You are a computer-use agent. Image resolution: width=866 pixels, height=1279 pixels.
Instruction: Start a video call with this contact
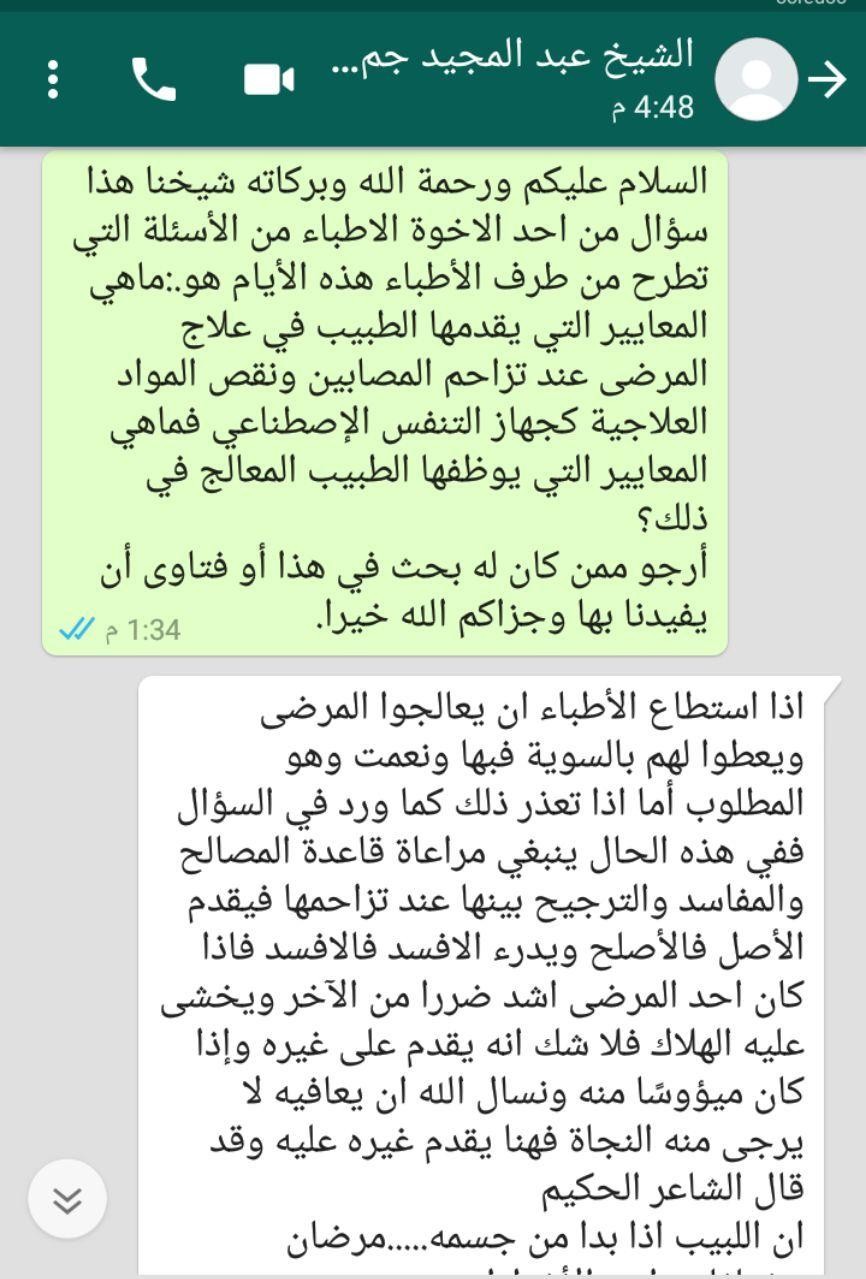click(269, 80)
